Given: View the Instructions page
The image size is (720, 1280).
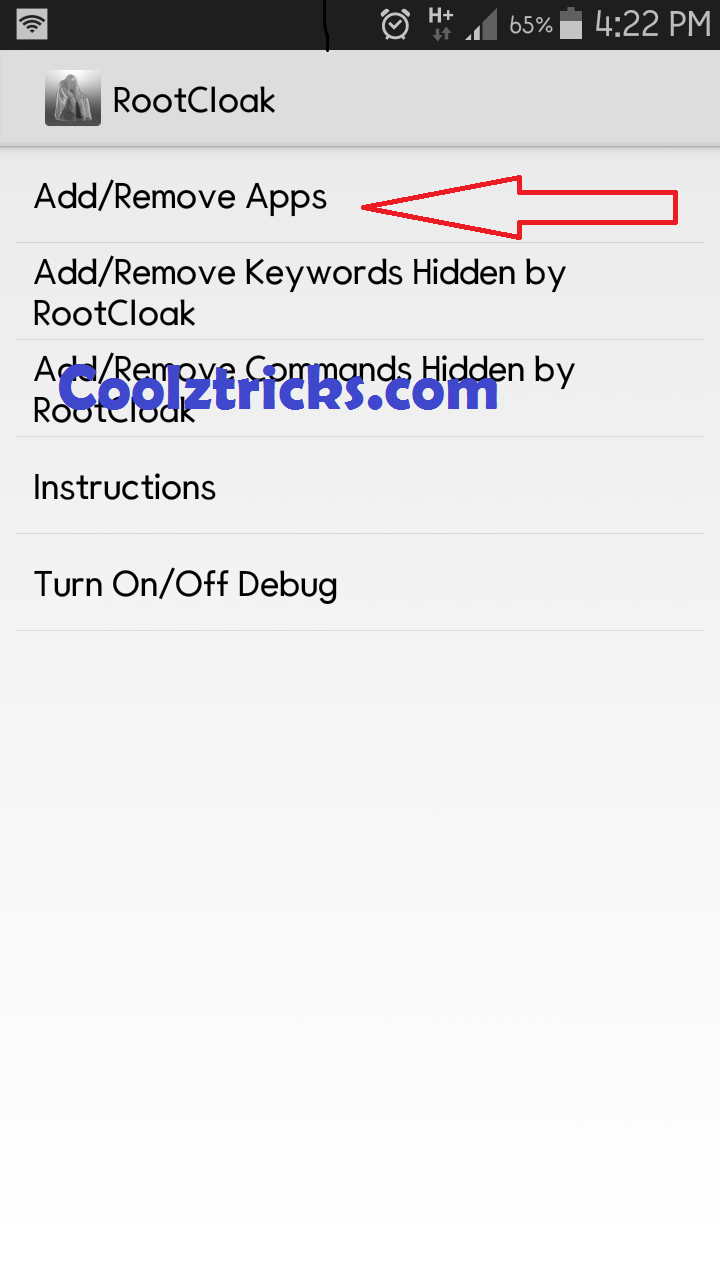Looking at the screenshot, I should point(125,487).
